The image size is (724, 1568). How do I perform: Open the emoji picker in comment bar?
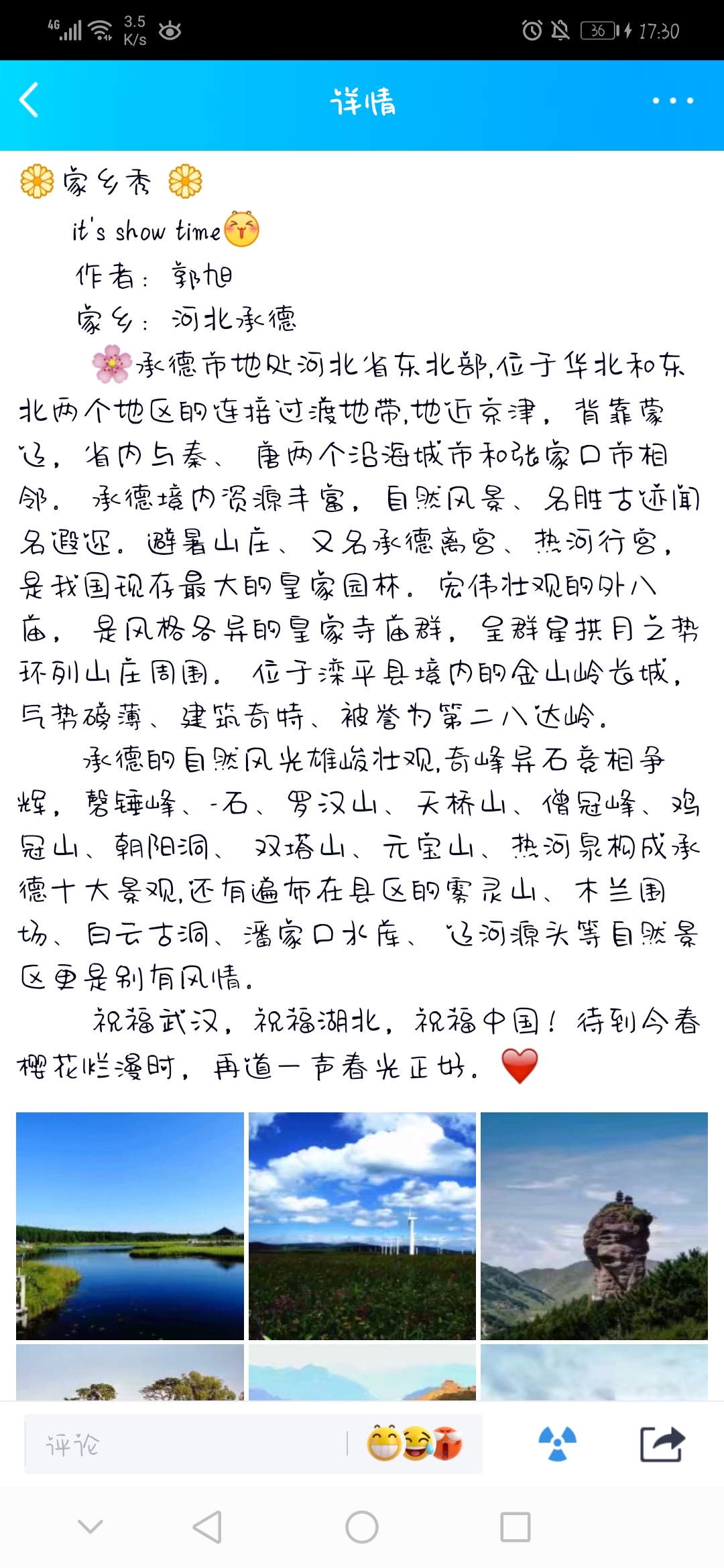click(414, 1443)
